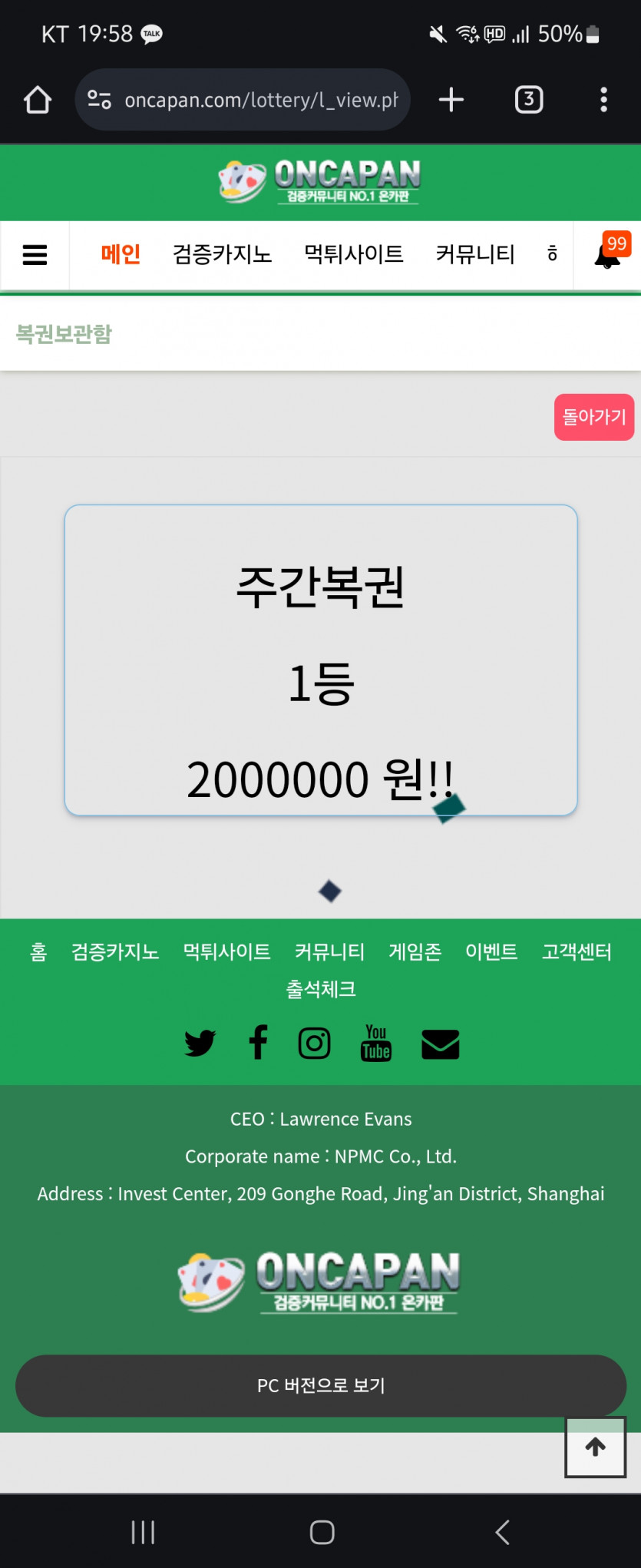Viewport: 641px width, 1568px height.
Task: Switch to the 먹튀사이트 top tab
Action: coord(353,254)
